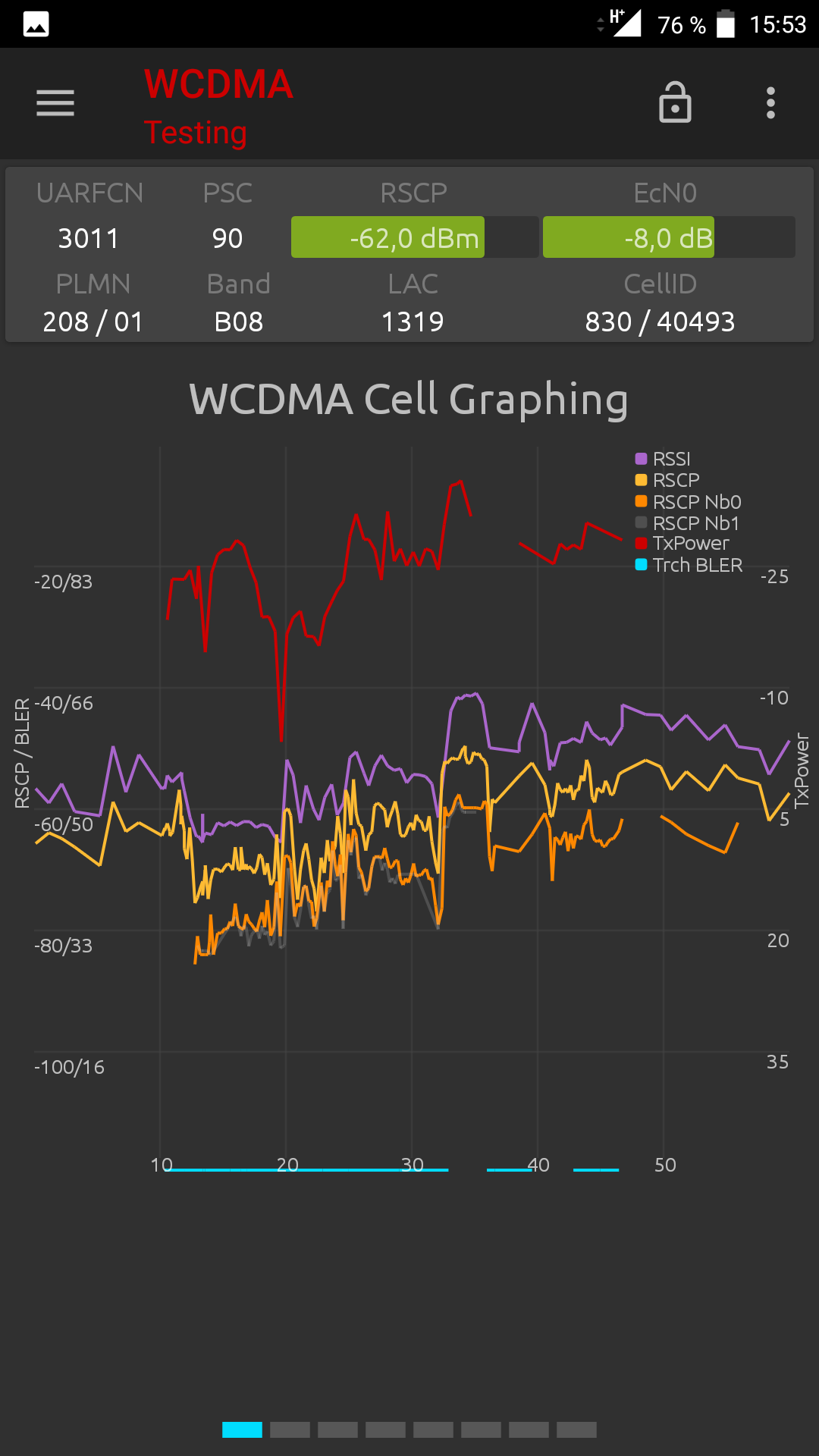Toggle TxPower series in the legend

pos(682,543)
